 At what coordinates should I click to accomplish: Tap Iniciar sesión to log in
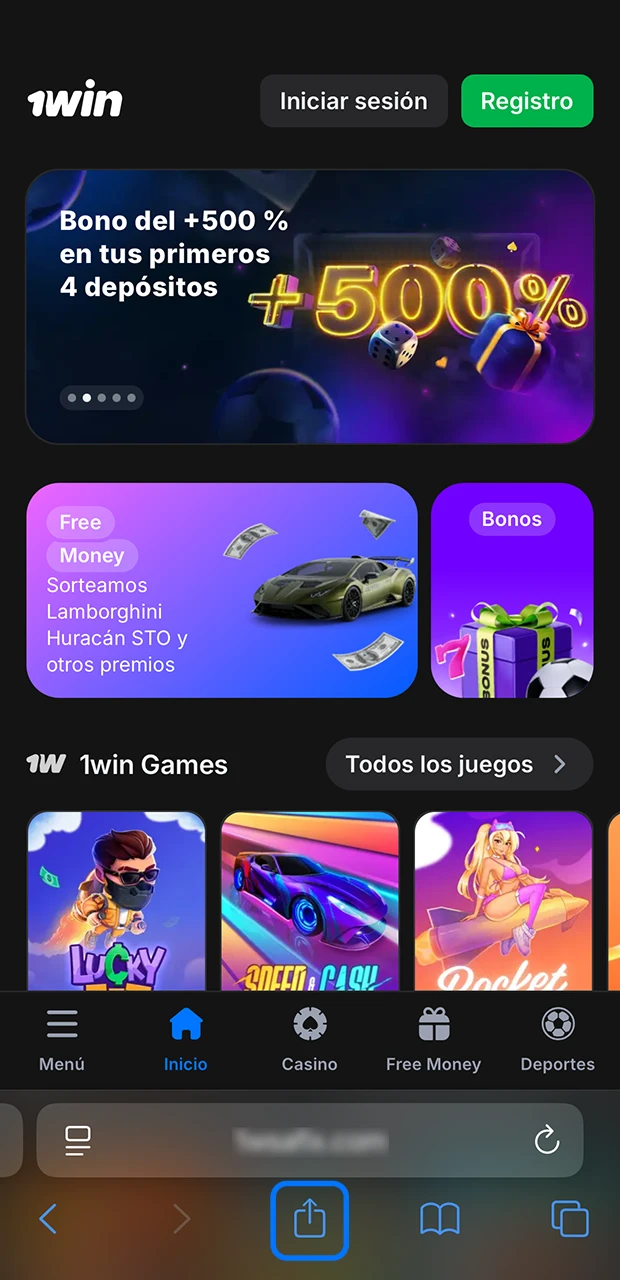coord(353,101)
